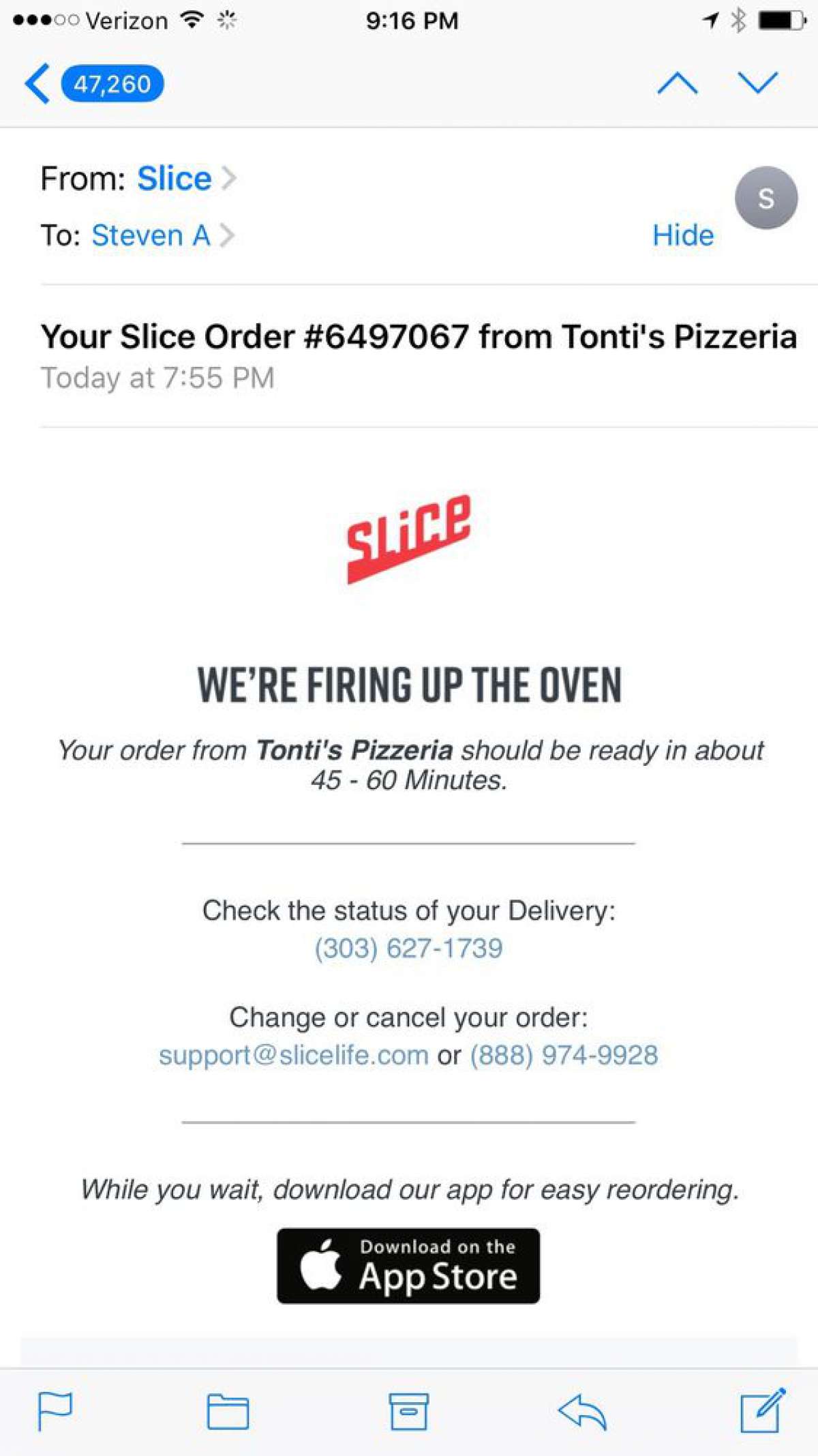Go to the previous message arrow
818x1456 pixels.
(678, 83)
